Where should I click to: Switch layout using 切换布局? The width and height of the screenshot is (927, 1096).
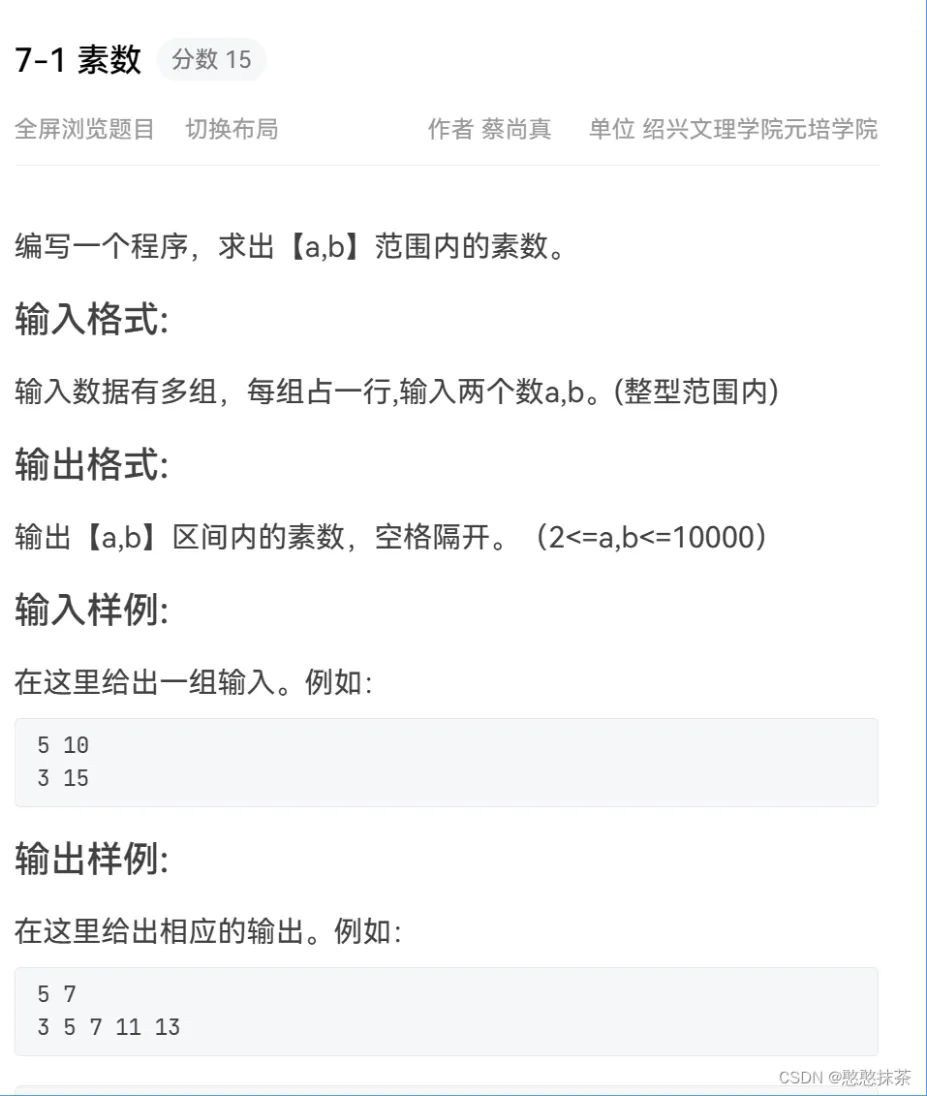point(232,129)
